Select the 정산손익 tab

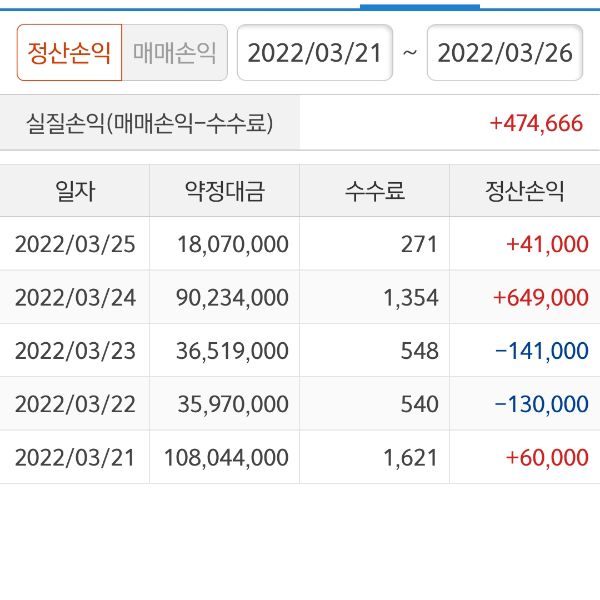pos(69,53)
